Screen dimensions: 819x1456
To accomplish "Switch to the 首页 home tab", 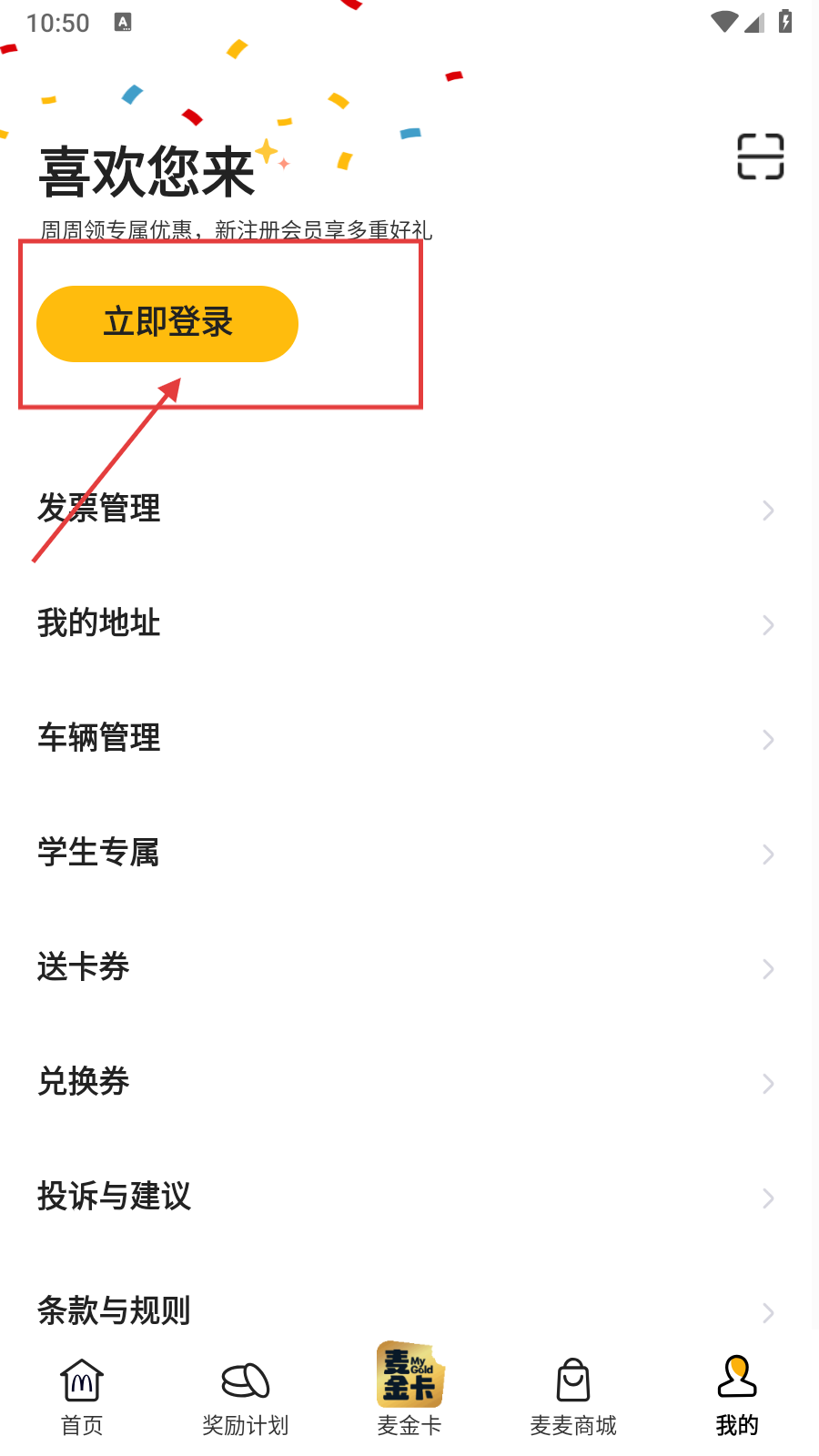I will click(x=82, y=1397).
